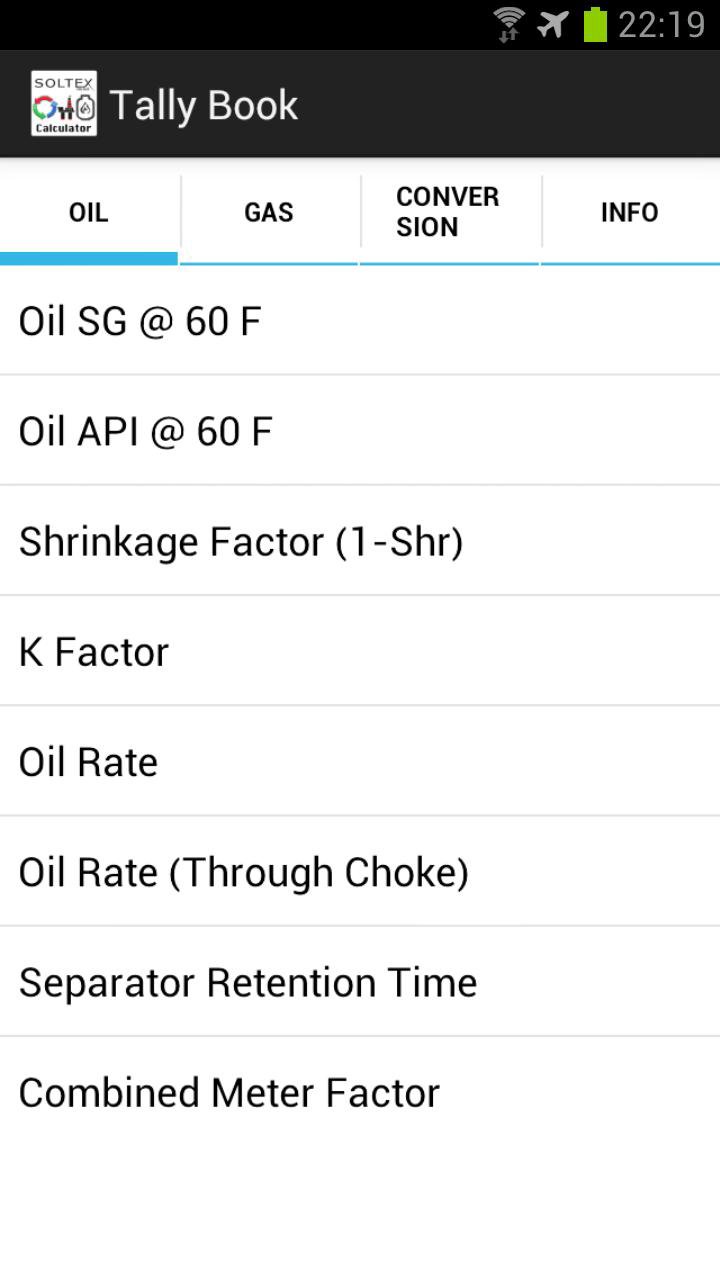720x1280 pixels.
Task: Click the Tally Book title text
Action: [205, 103]
